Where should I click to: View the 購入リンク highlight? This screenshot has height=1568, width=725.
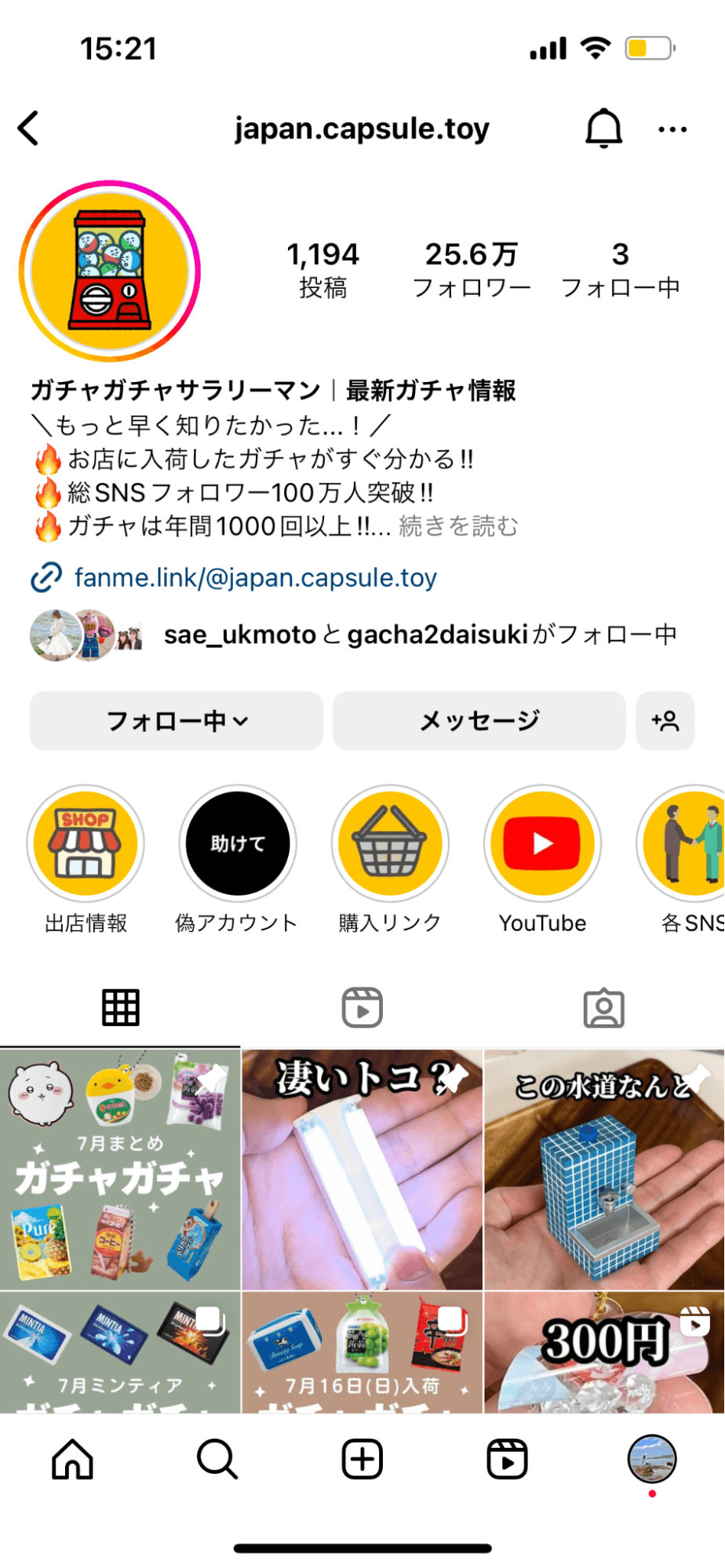(390, 843)
